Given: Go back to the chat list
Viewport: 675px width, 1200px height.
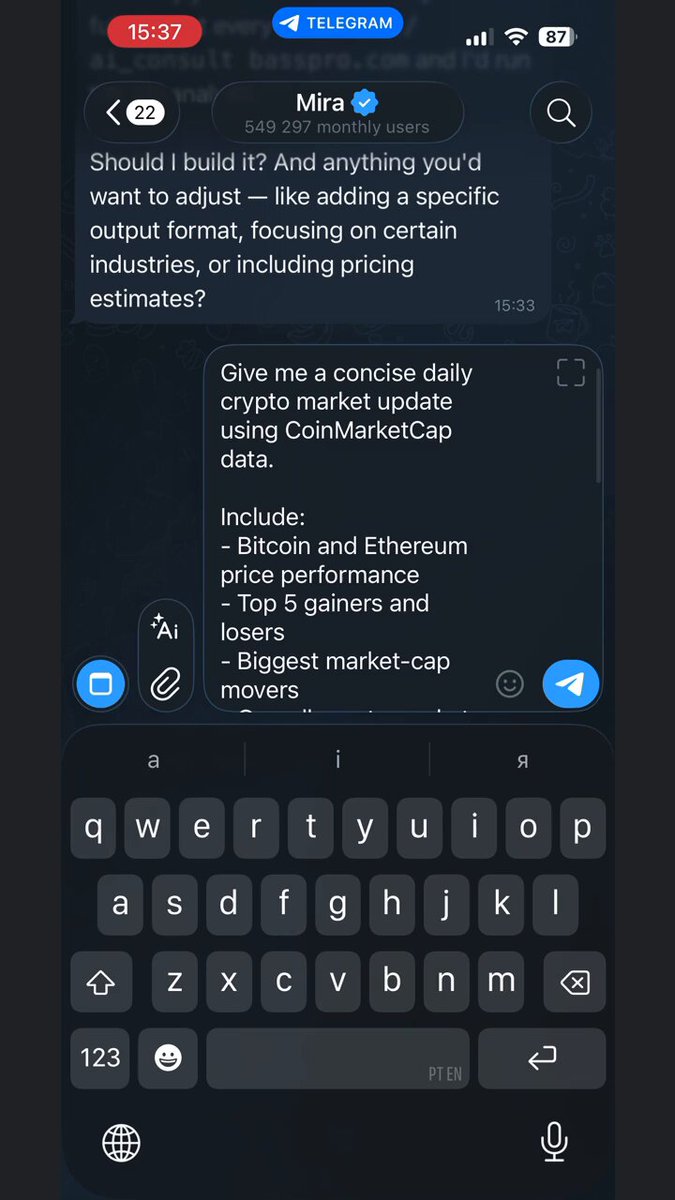Looking at the screenshot, I should [131, 112].
